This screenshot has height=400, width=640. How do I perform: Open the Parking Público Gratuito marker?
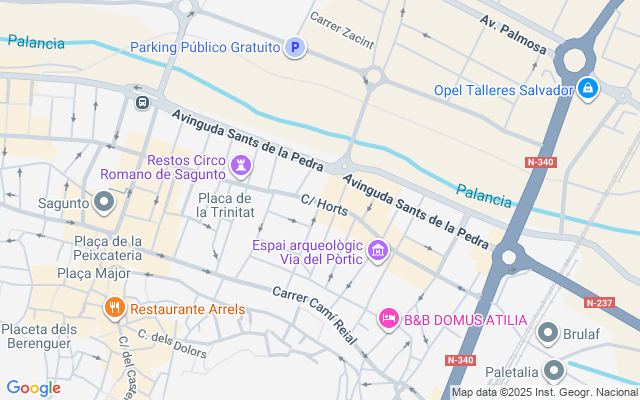click(294, 46)
